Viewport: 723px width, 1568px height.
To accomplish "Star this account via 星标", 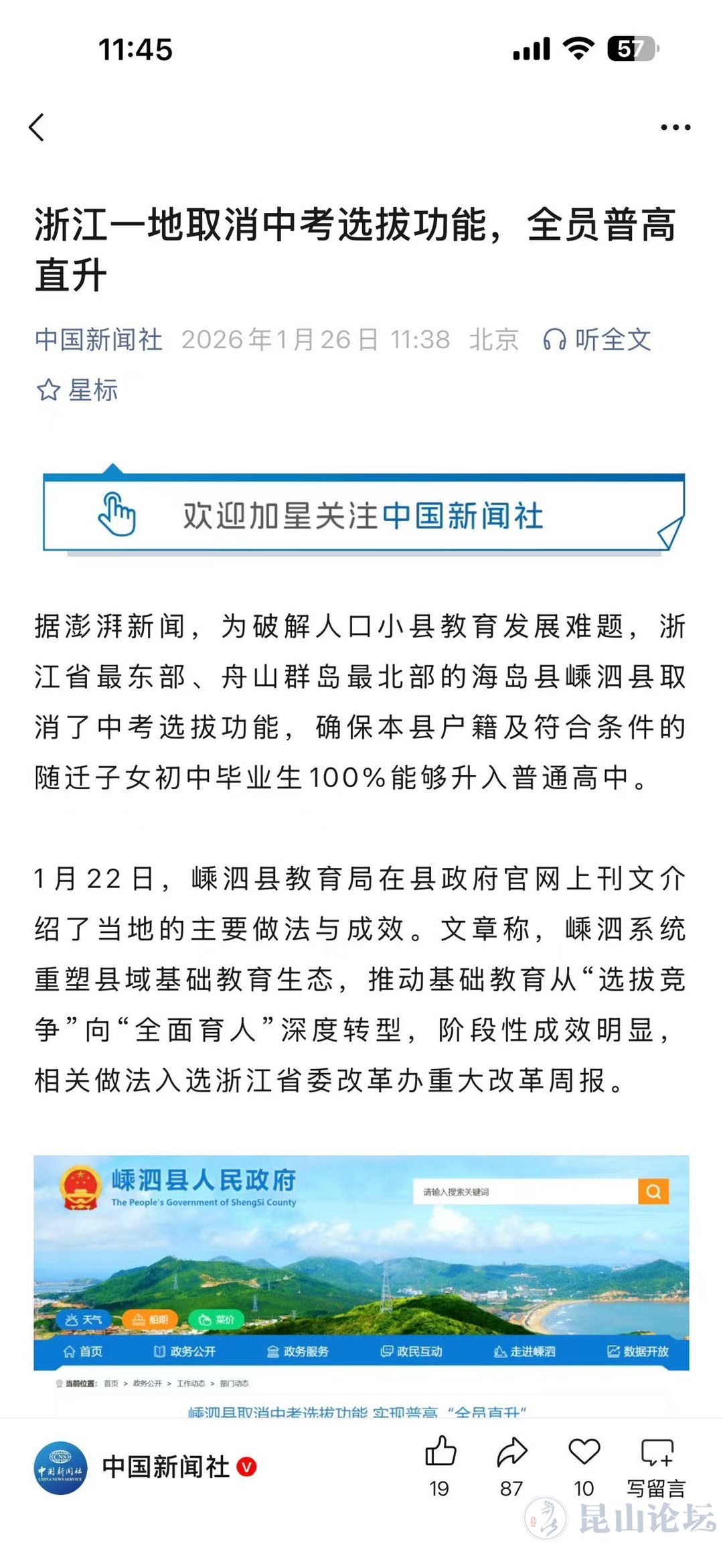I will 78,390.
